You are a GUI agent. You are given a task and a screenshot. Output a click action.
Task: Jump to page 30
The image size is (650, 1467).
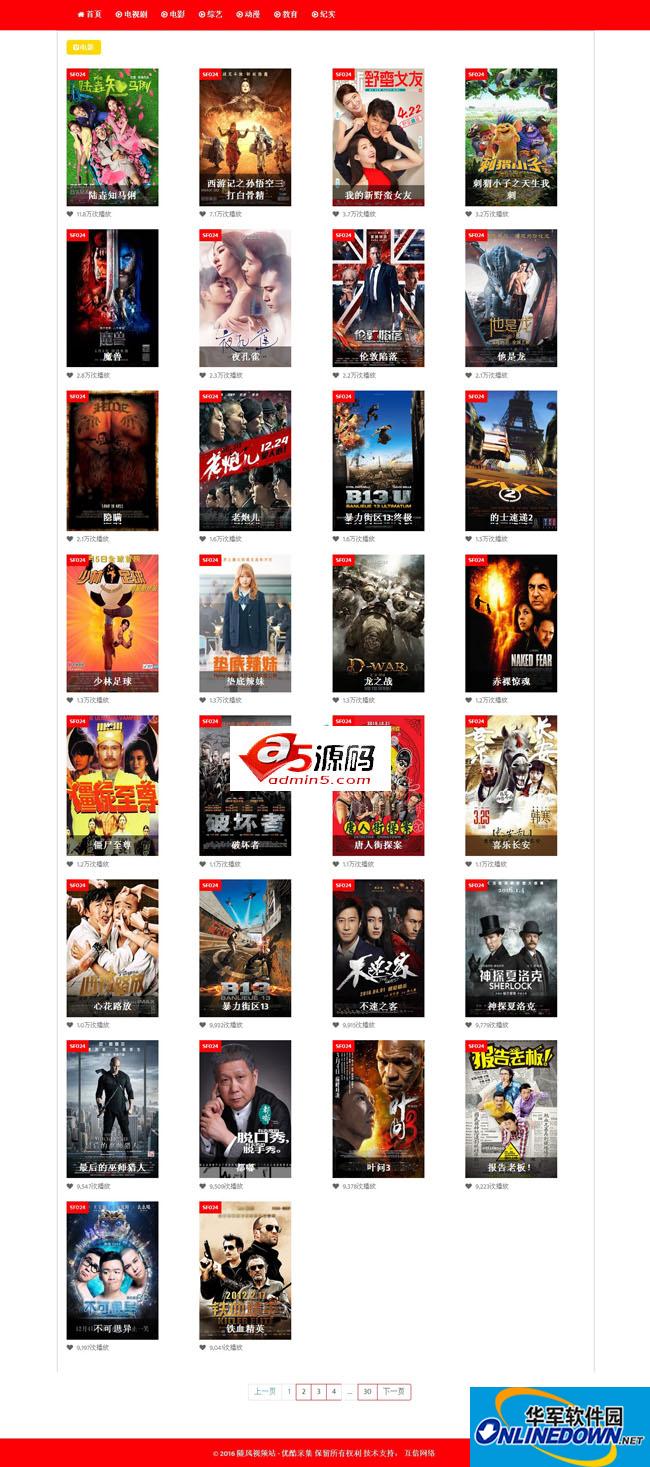pos(367,1392)
